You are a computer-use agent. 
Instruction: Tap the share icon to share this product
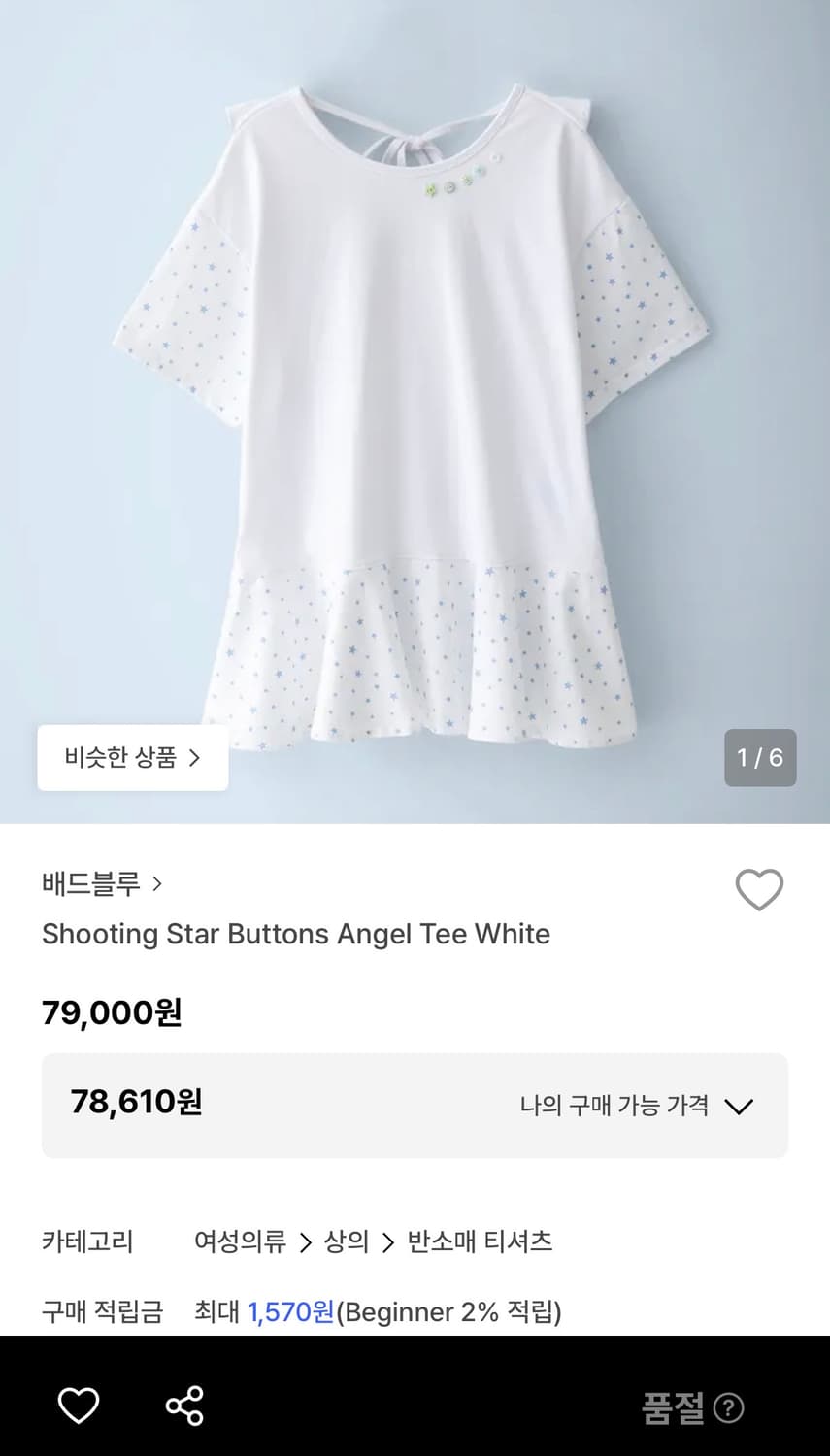tap(183, 1404)
